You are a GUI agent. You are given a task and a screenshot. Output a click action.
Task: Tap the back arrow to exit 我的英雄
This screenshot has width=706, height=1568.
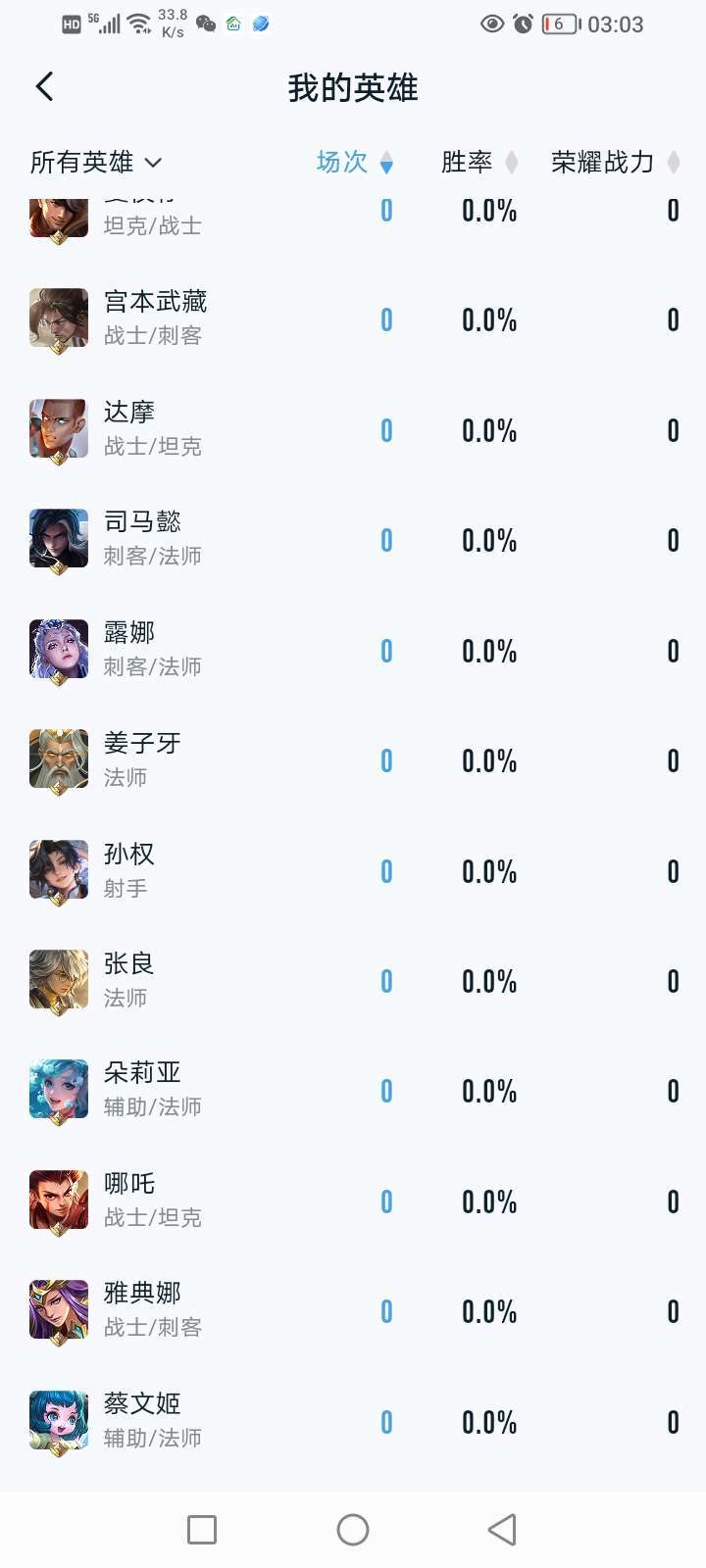click(x=43, y=86)
